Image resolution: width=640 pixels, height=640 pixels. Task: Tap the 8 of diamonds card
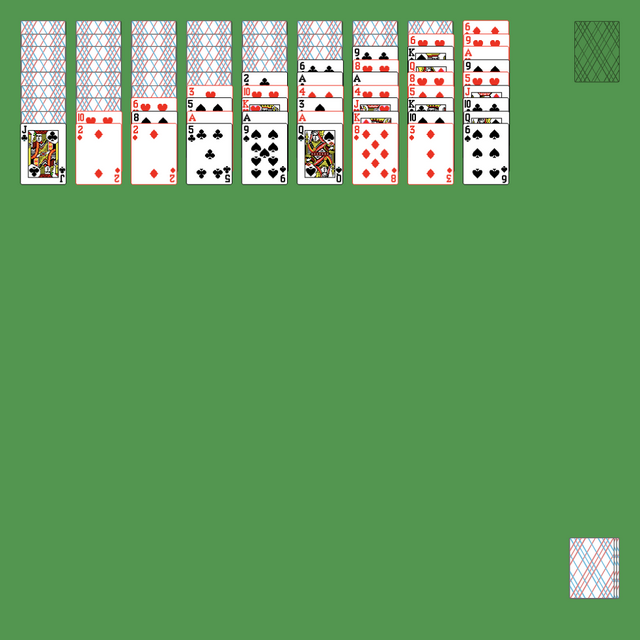click(375, 155)
